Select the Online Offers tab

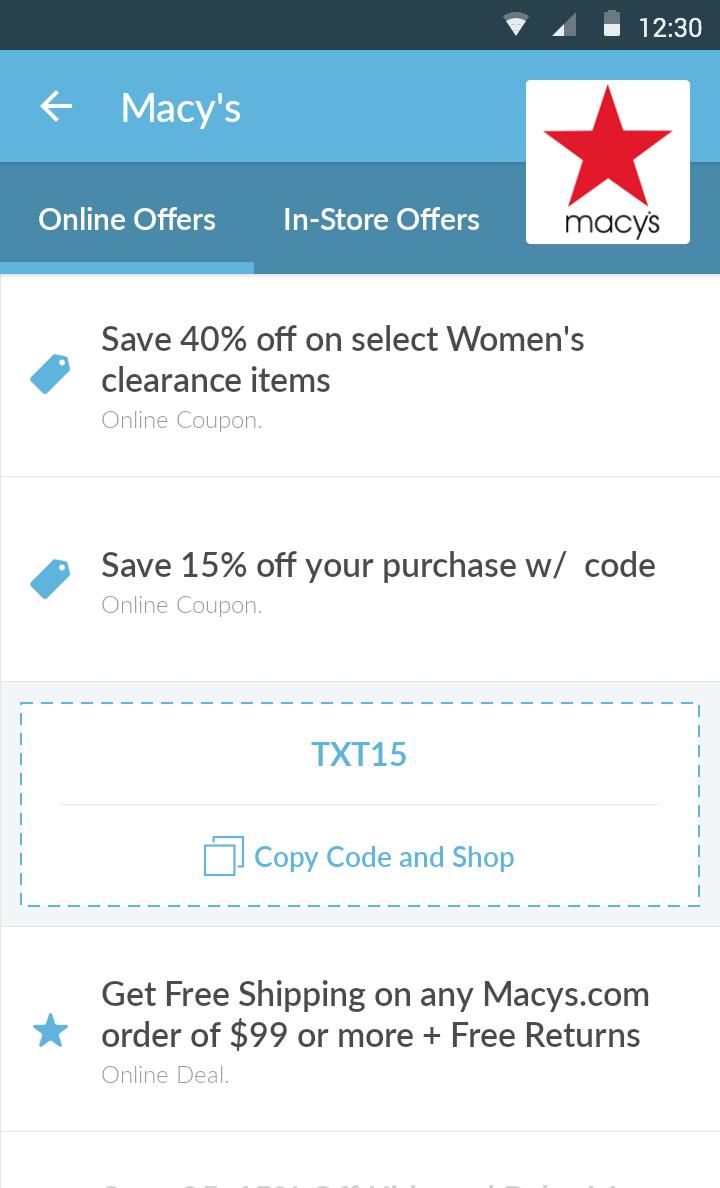pos(127,220)
